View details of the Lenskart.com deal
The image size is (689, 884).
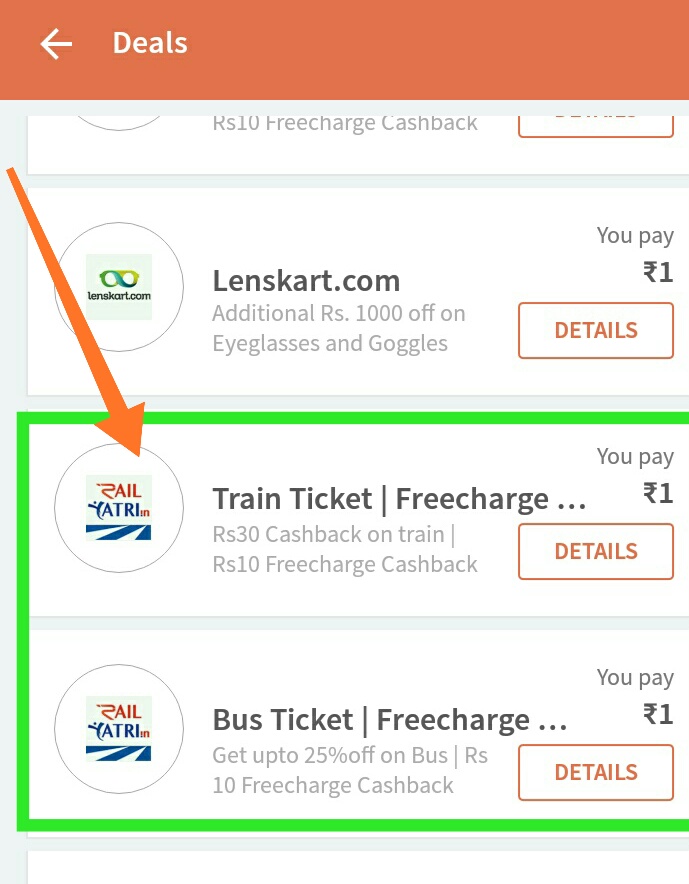click(595, 330)
